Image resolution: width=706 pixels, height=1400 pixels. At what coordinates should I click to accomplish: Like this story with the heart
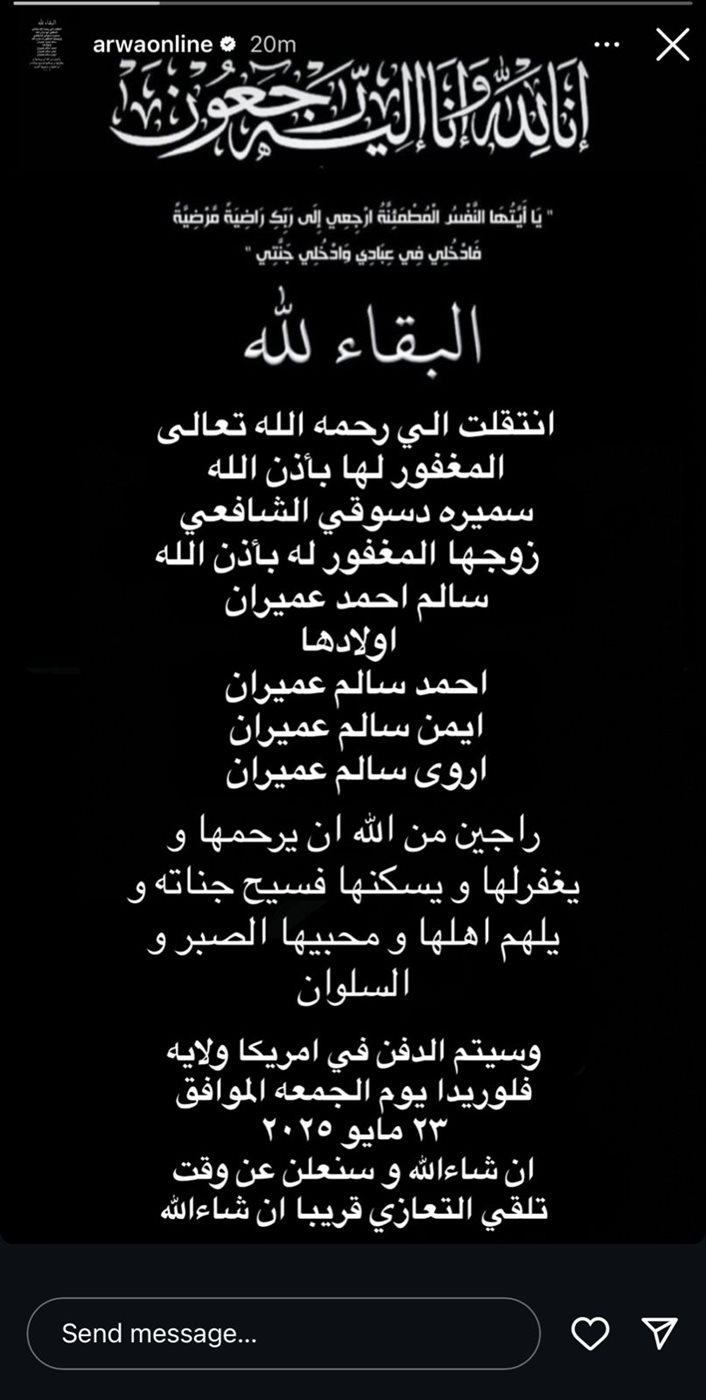click(x=590, y=1333)
